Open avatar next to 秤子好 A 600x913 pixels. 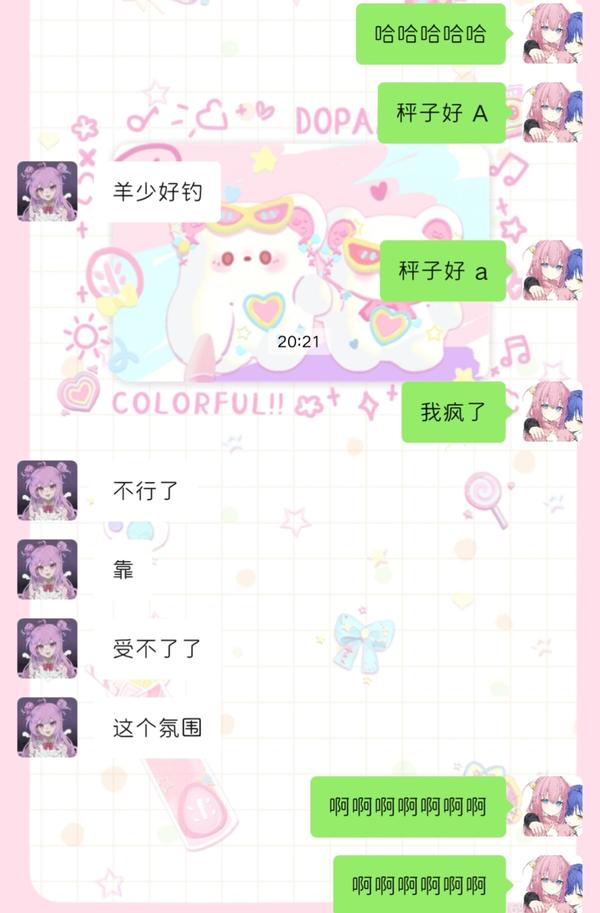(552, 112)
